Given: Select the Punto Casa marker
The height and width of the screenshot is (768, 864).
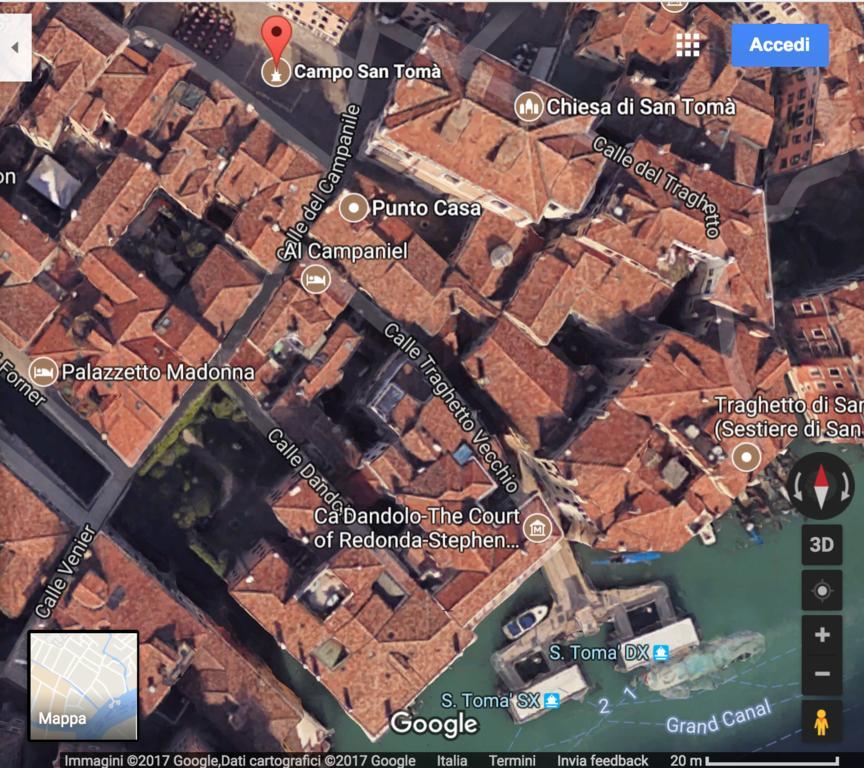Looking at the screenshot, I should (352, 208).
